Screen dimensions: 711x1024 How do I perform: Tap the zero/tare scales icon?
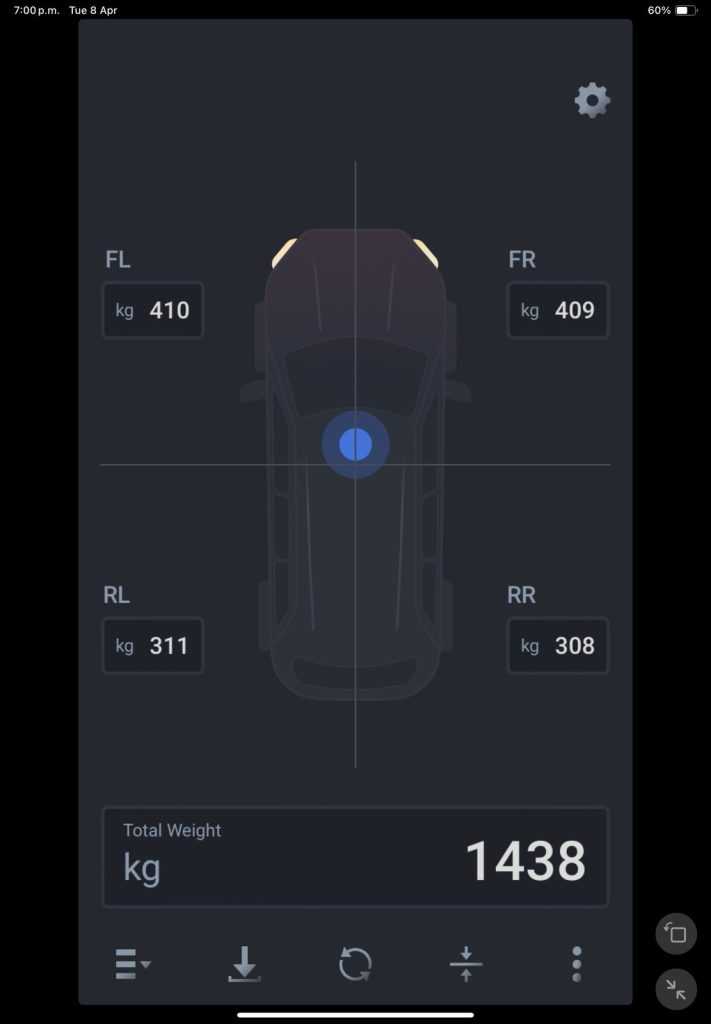click(466, 964)
